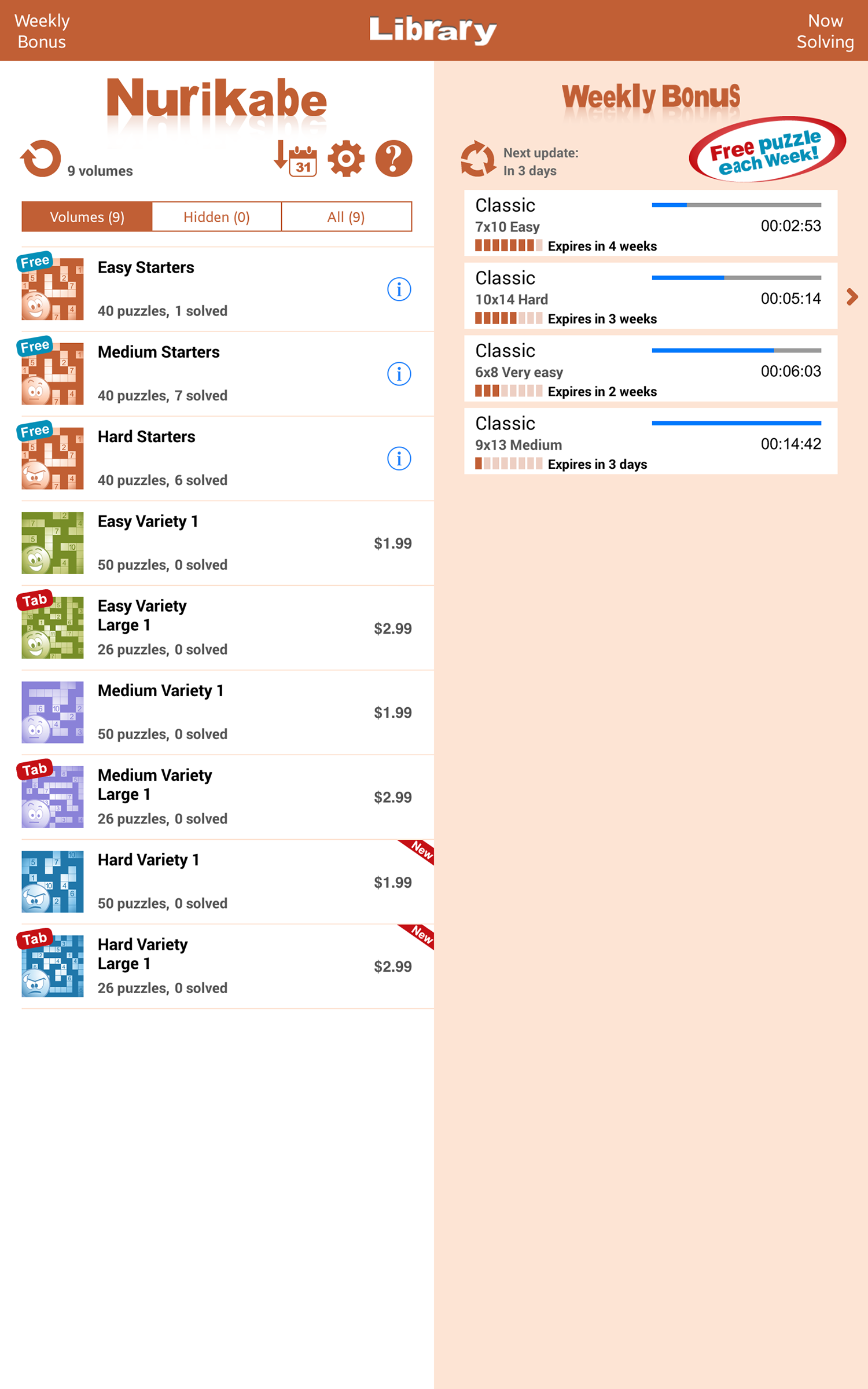Switch to the Hidden (0) tab
868x1389 pixels.
pos(216,217)
